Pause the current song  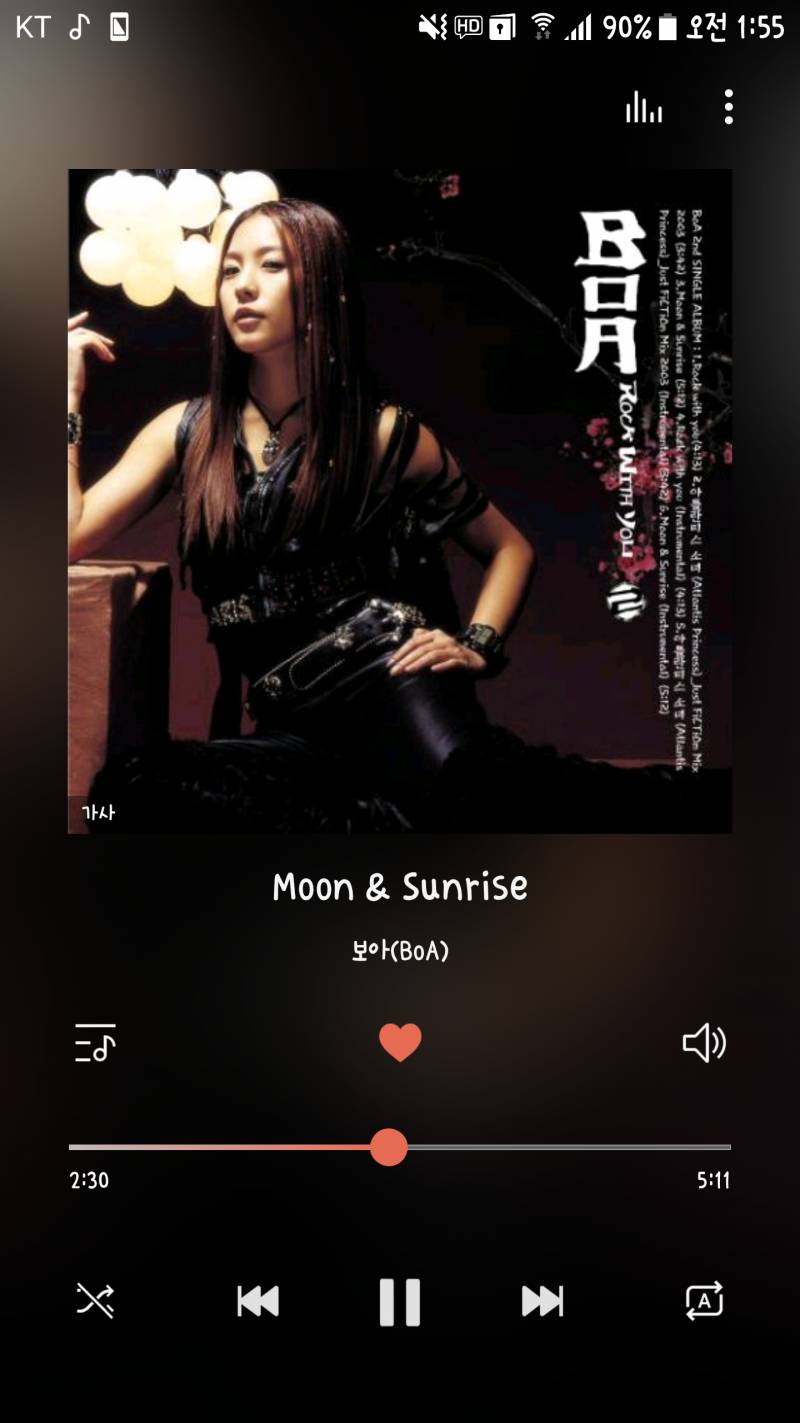pyautogui.click(x=400, y=1302)
